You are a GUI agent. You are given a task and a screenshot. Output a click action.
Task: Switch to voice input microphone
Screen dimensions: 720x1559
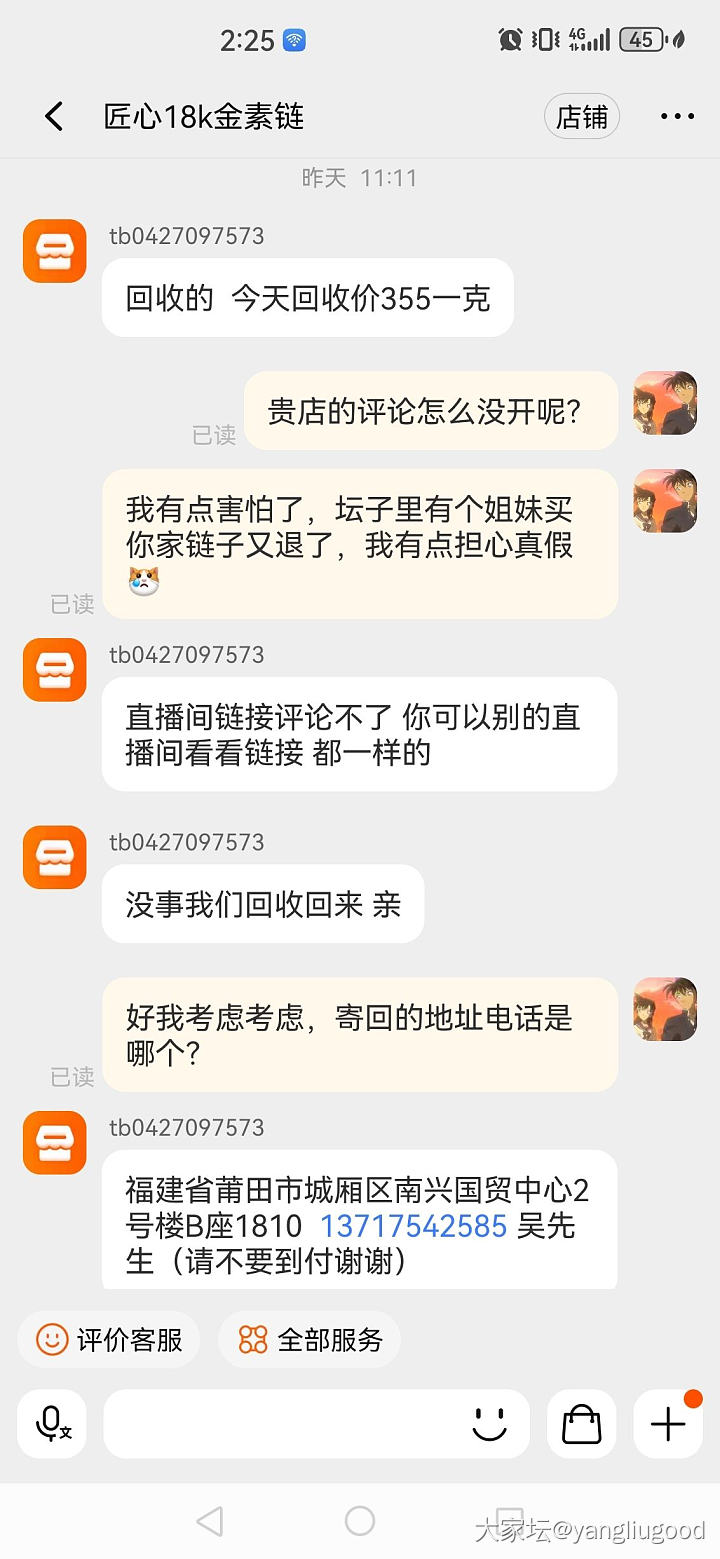click(52, 1423)
